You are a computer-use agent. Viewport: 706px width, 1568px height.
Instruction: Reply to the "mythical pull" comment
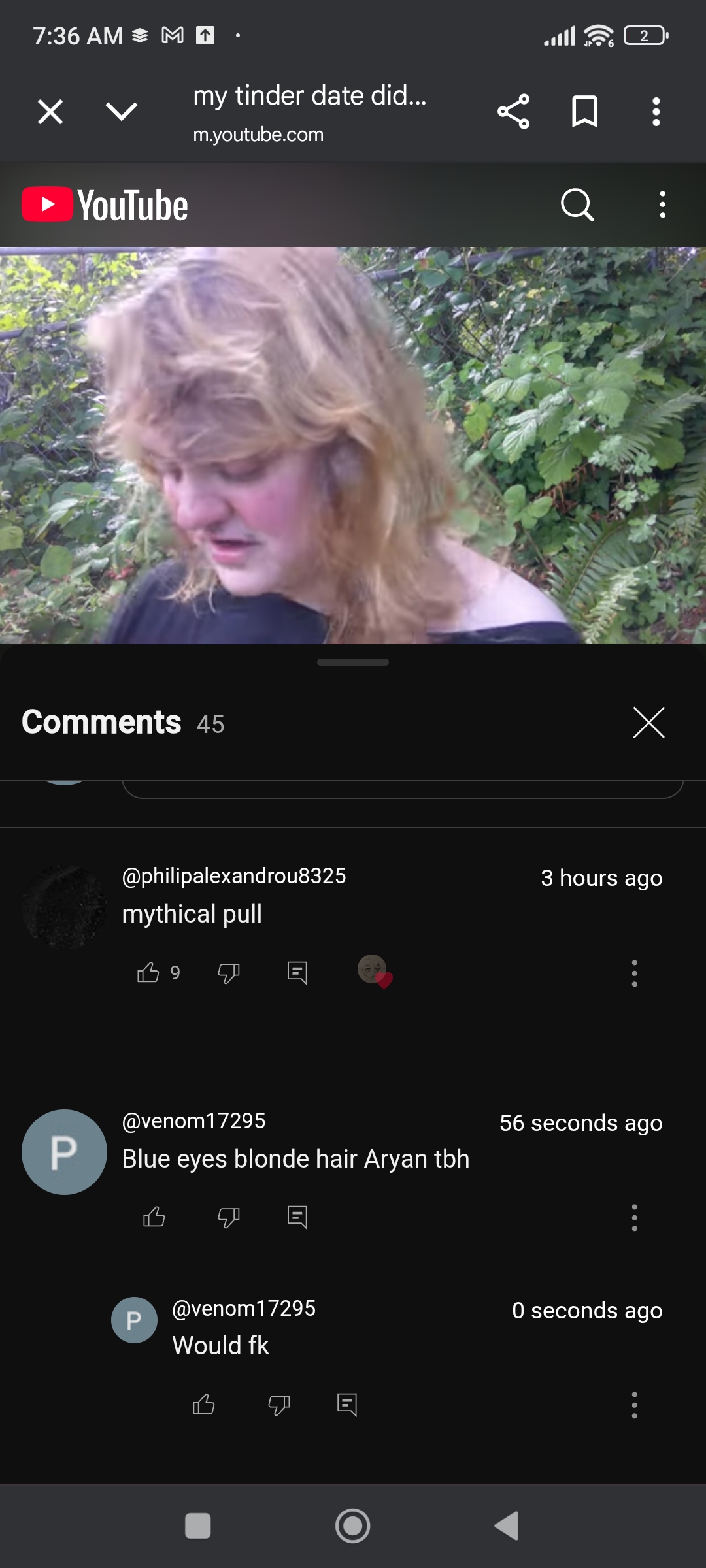click(x=297, y=973)
